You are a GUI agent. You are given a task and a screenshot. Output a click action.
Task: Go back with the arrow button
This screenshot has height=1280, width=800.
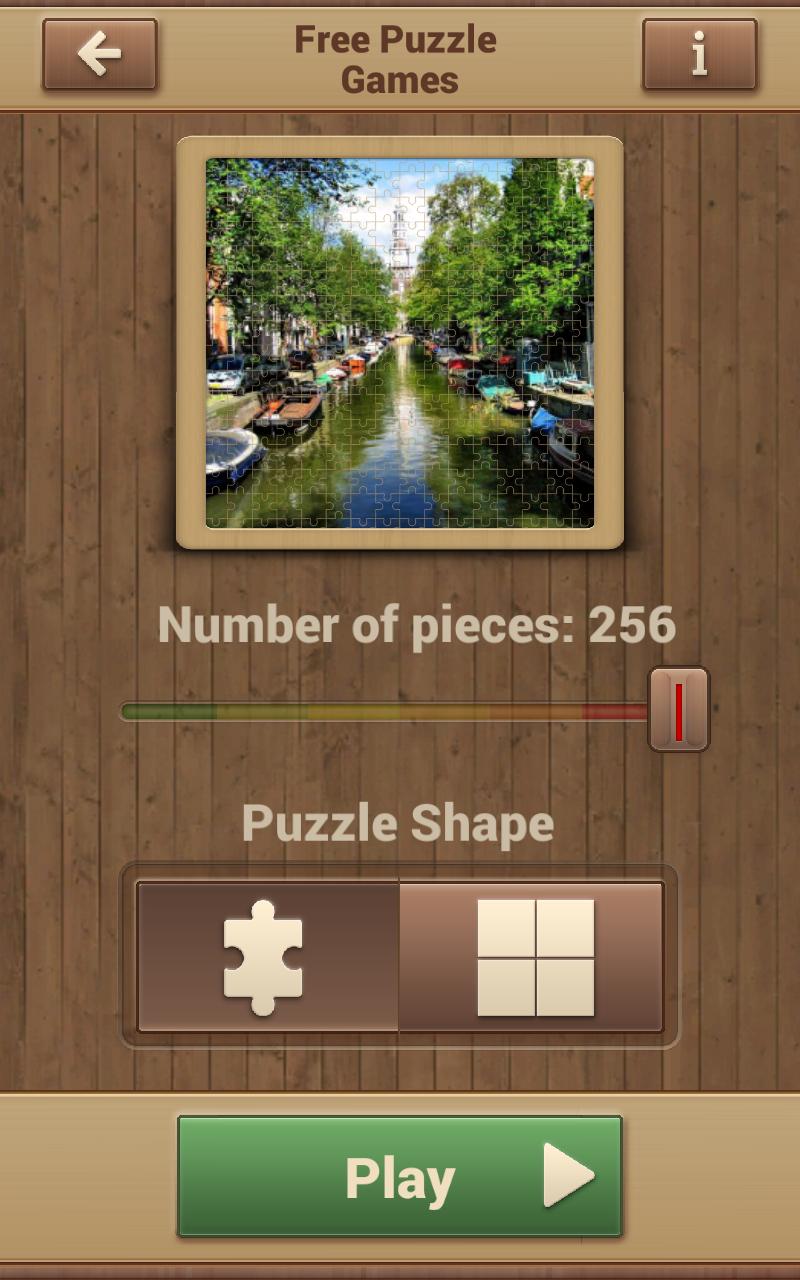click(100, 54)
